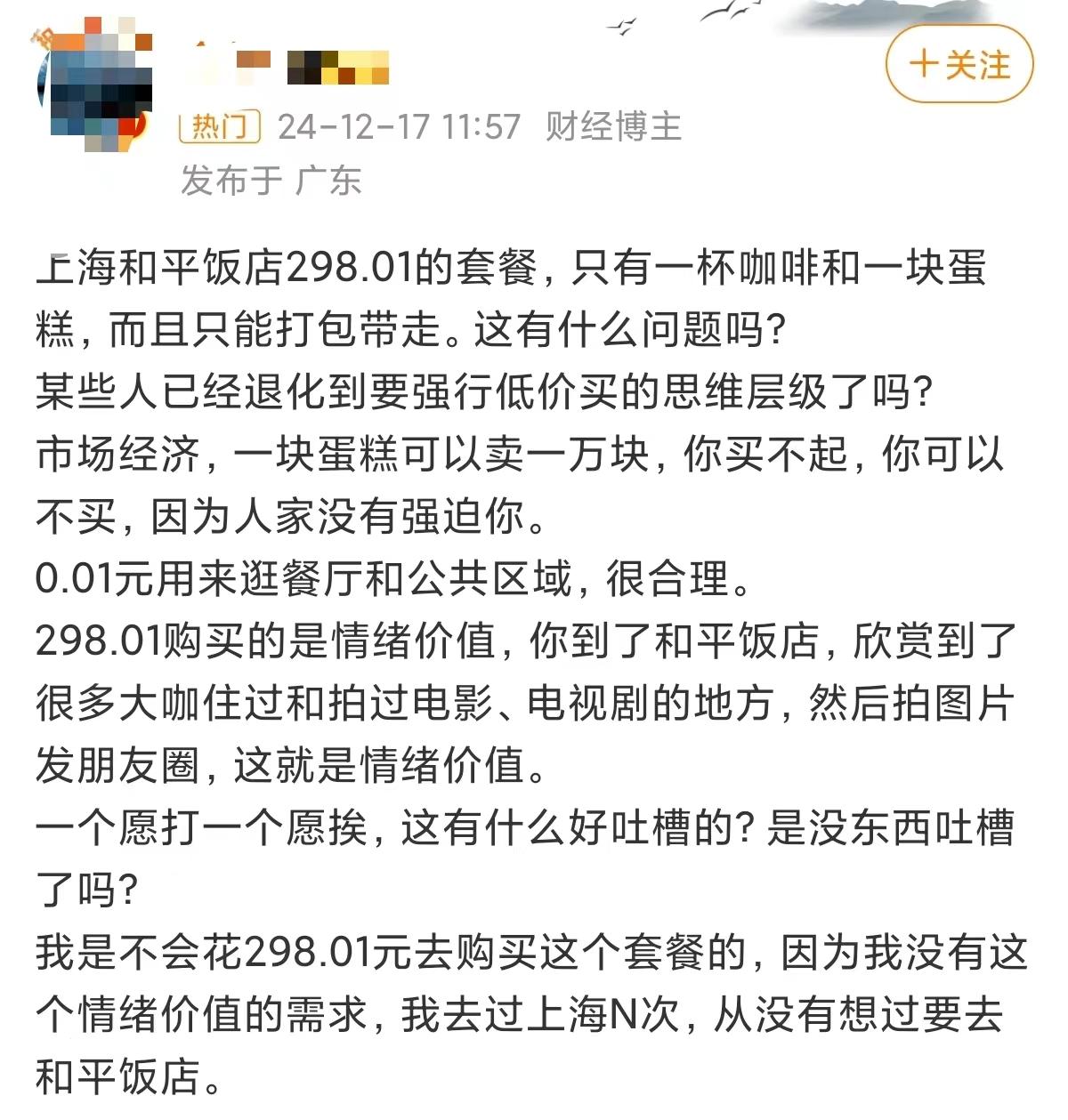Open the poster's profile avatar
This screenshot has width=1068, height=1120.
93,88
